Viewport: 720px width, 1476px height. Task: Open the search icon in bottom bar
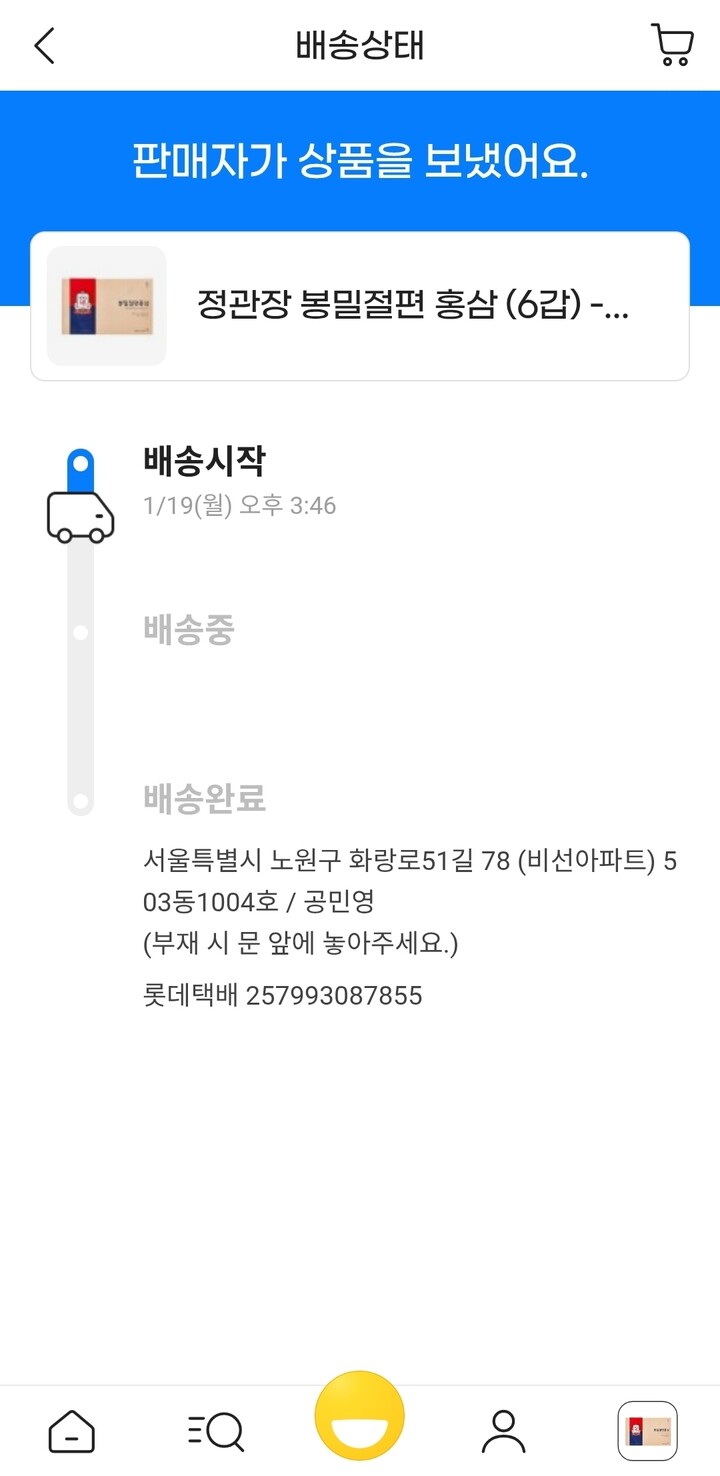[x=216, y=1431]
